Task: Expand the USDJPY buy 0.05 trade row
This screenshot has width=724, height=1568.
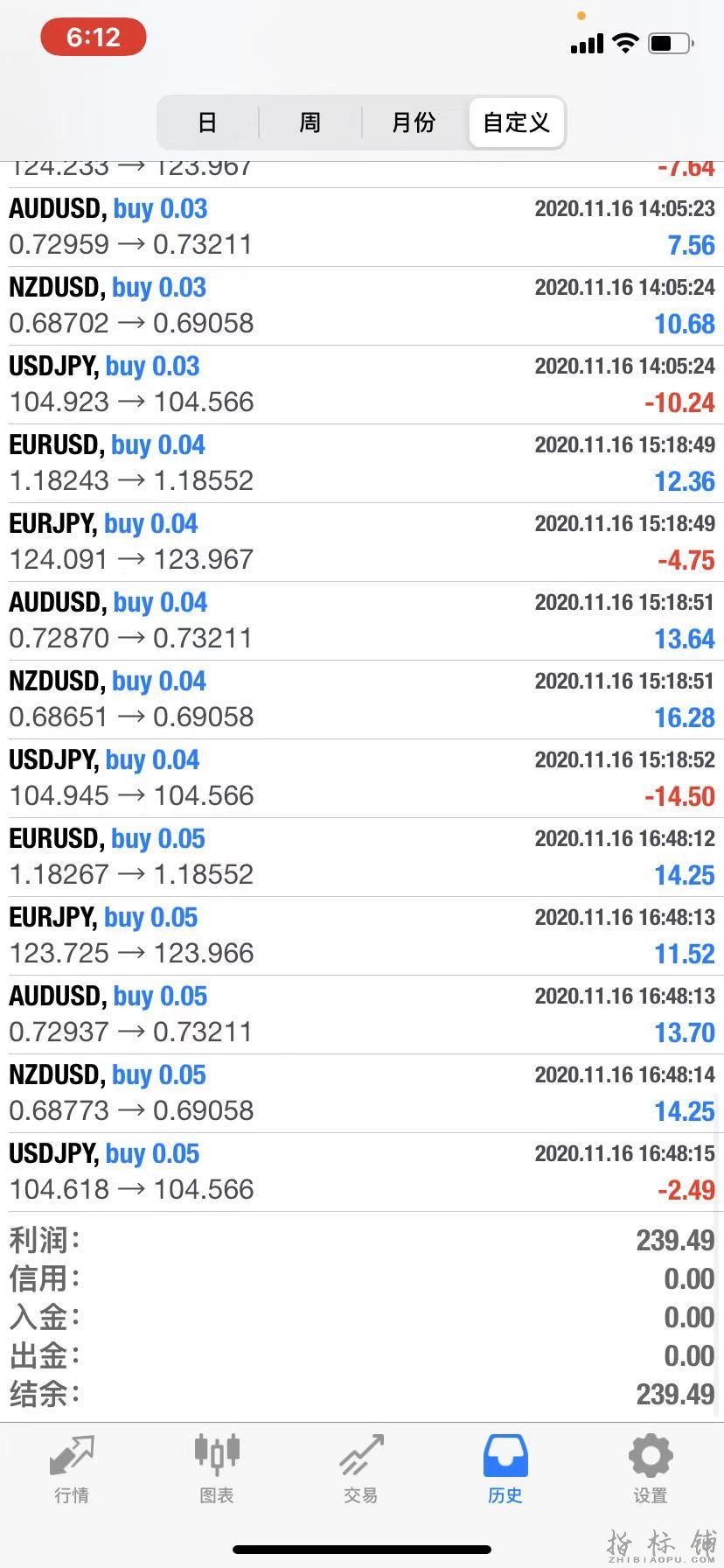Action: [362, 1172]
